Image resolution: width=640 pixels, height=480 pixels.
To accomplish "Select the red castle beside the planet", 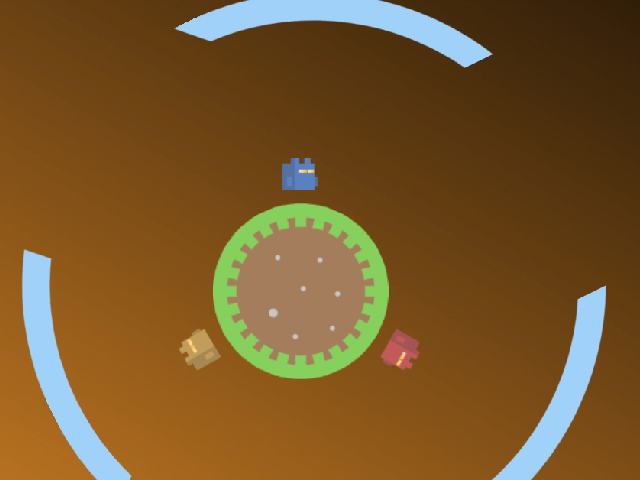I will pos(400,351).
